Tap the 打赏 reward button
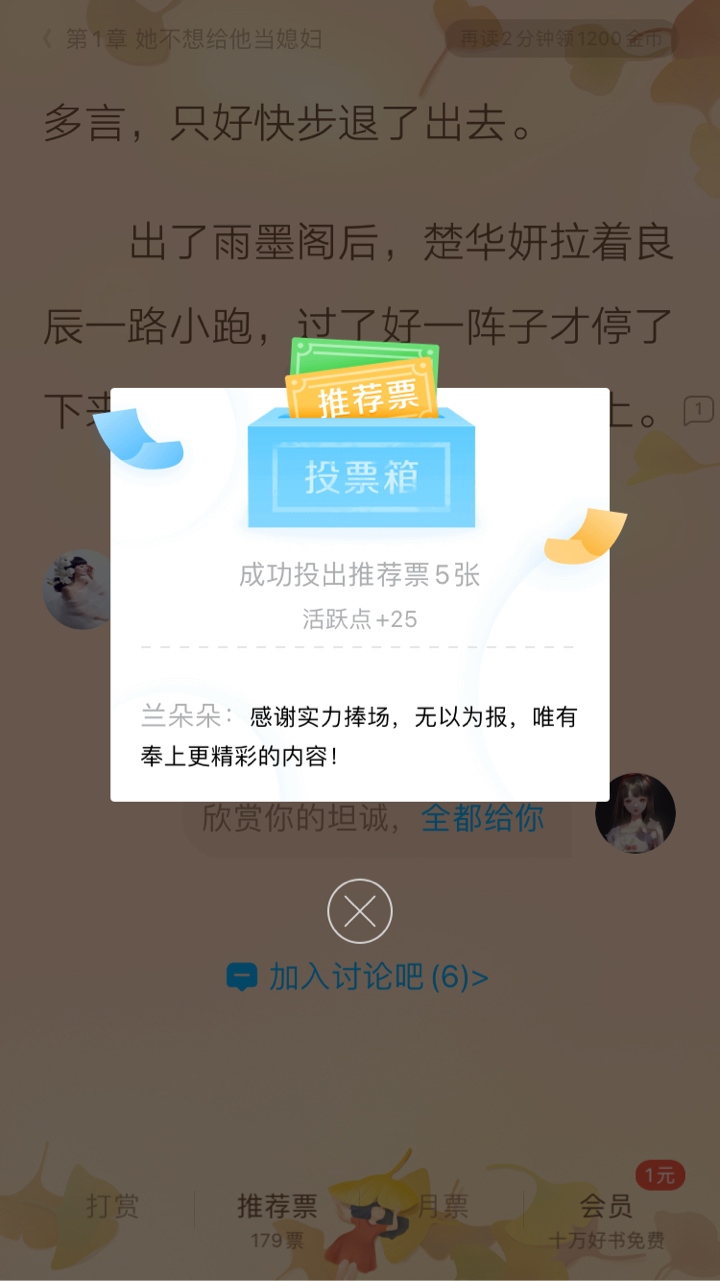Image resolution: width=720 pixels, height=1281 pixels. click(112, 1207)
